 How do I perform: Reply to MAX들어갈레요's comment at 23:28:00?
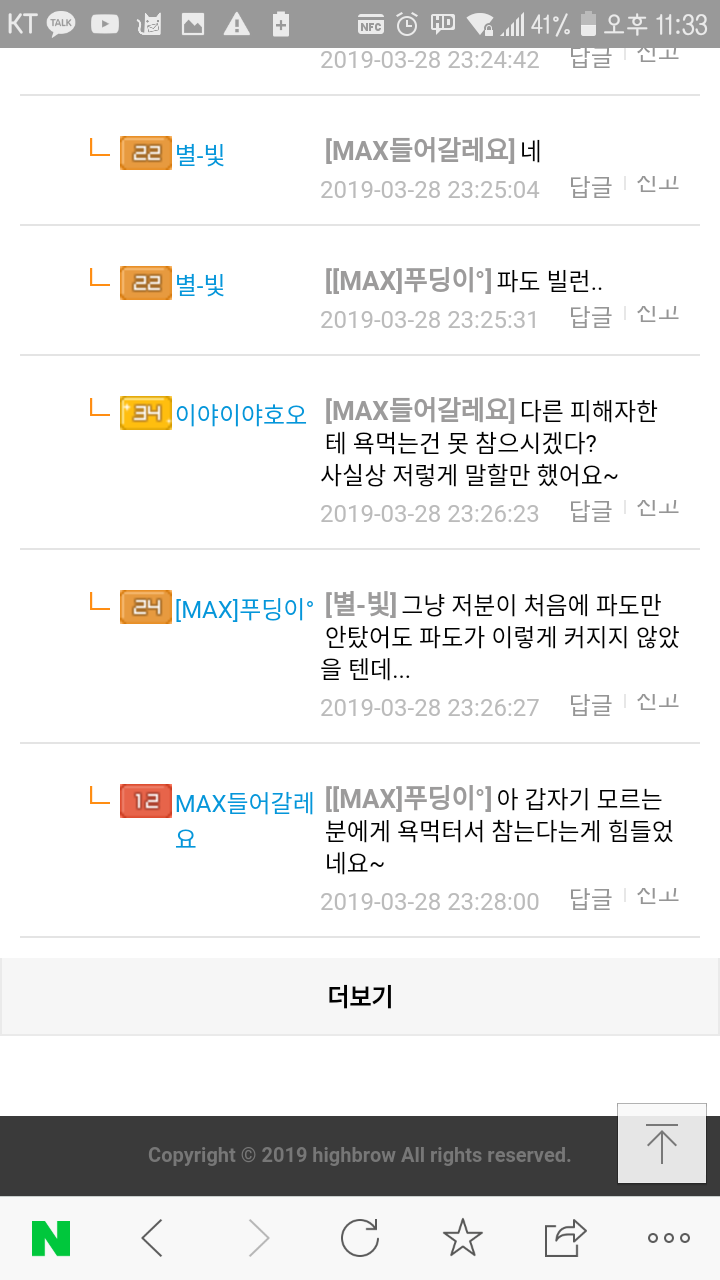[x=590, y=900]
